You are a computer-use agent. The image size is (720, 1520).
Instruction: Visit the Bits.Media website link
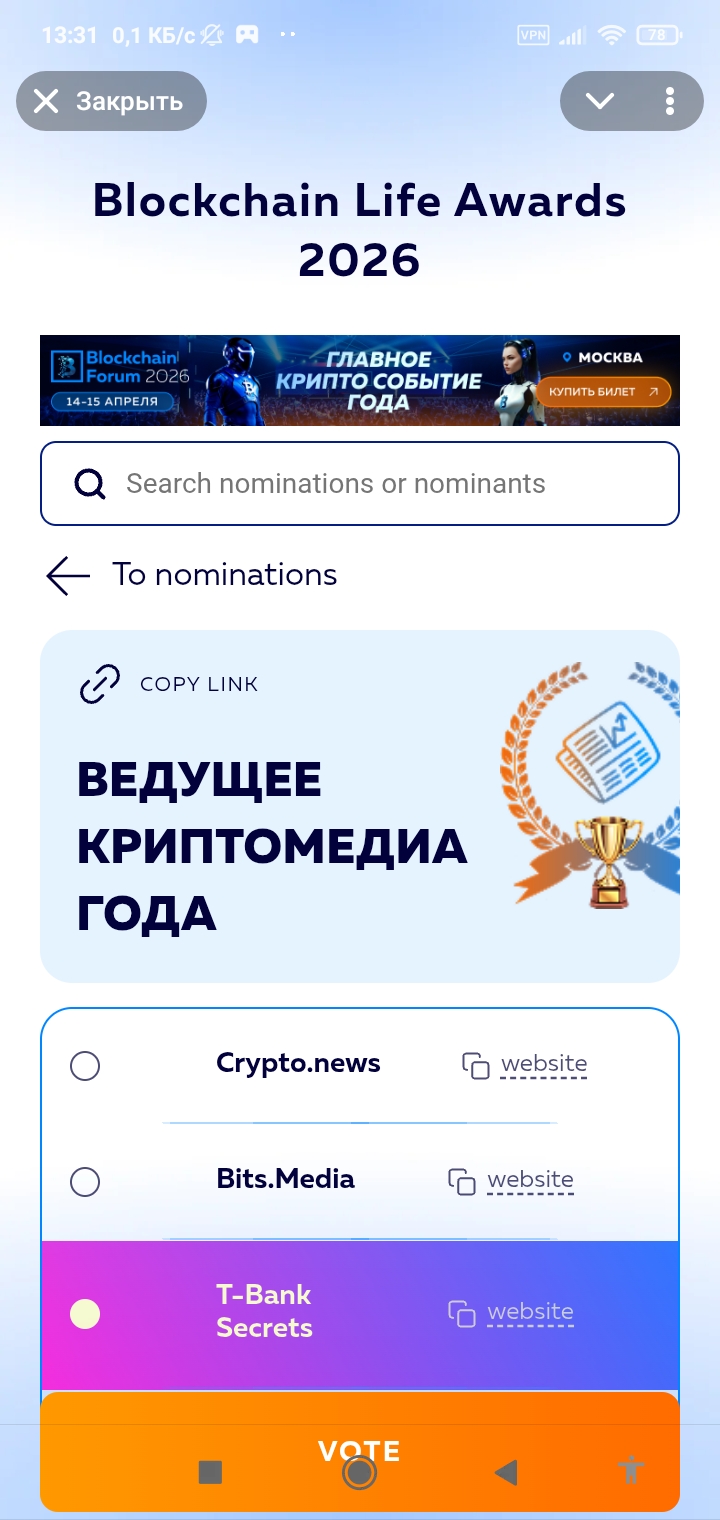click(x=529, y=1180)
